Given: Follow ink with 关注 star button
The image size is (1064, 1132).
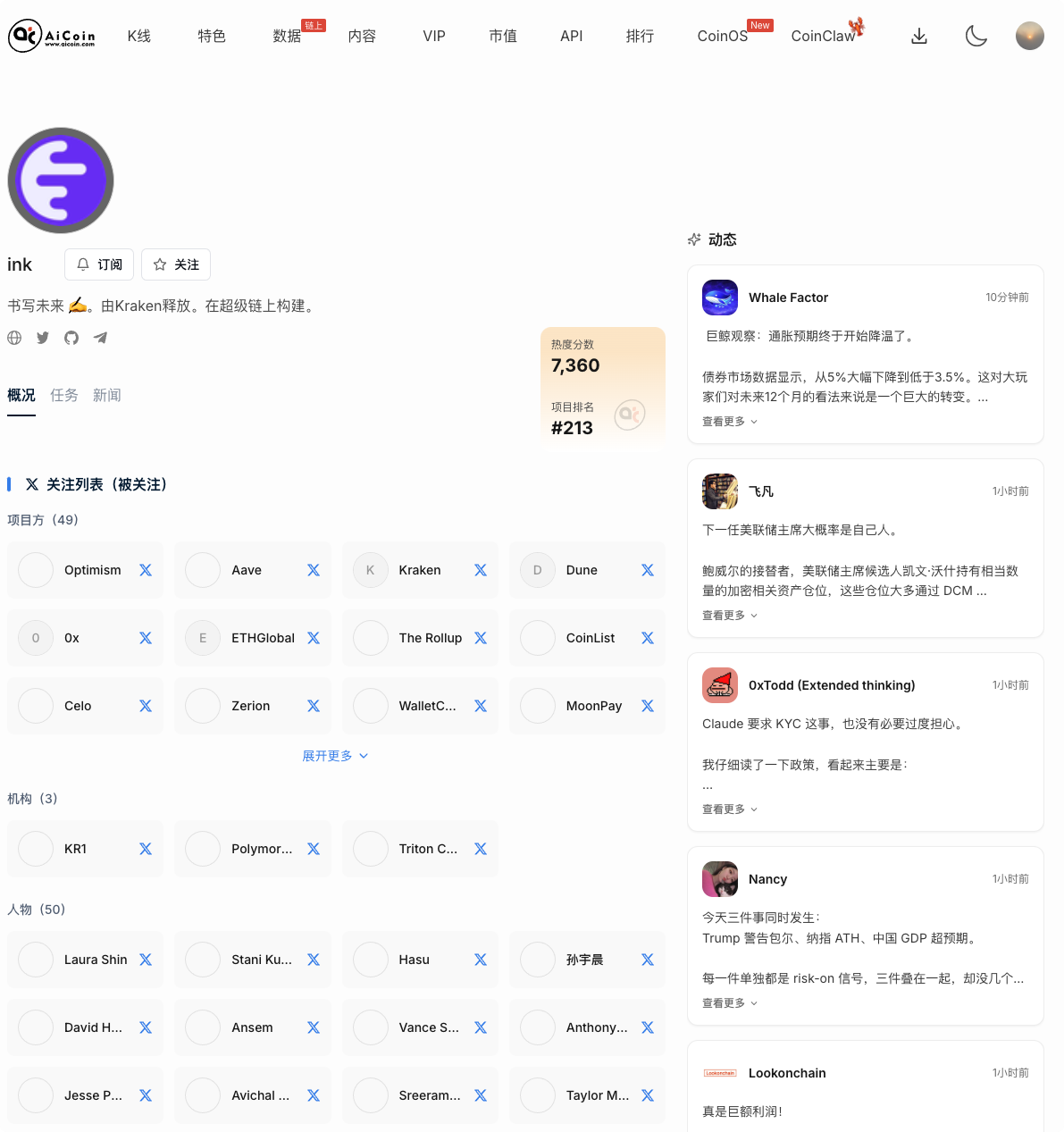Looking at the screenshot, I should pos(176,264).
